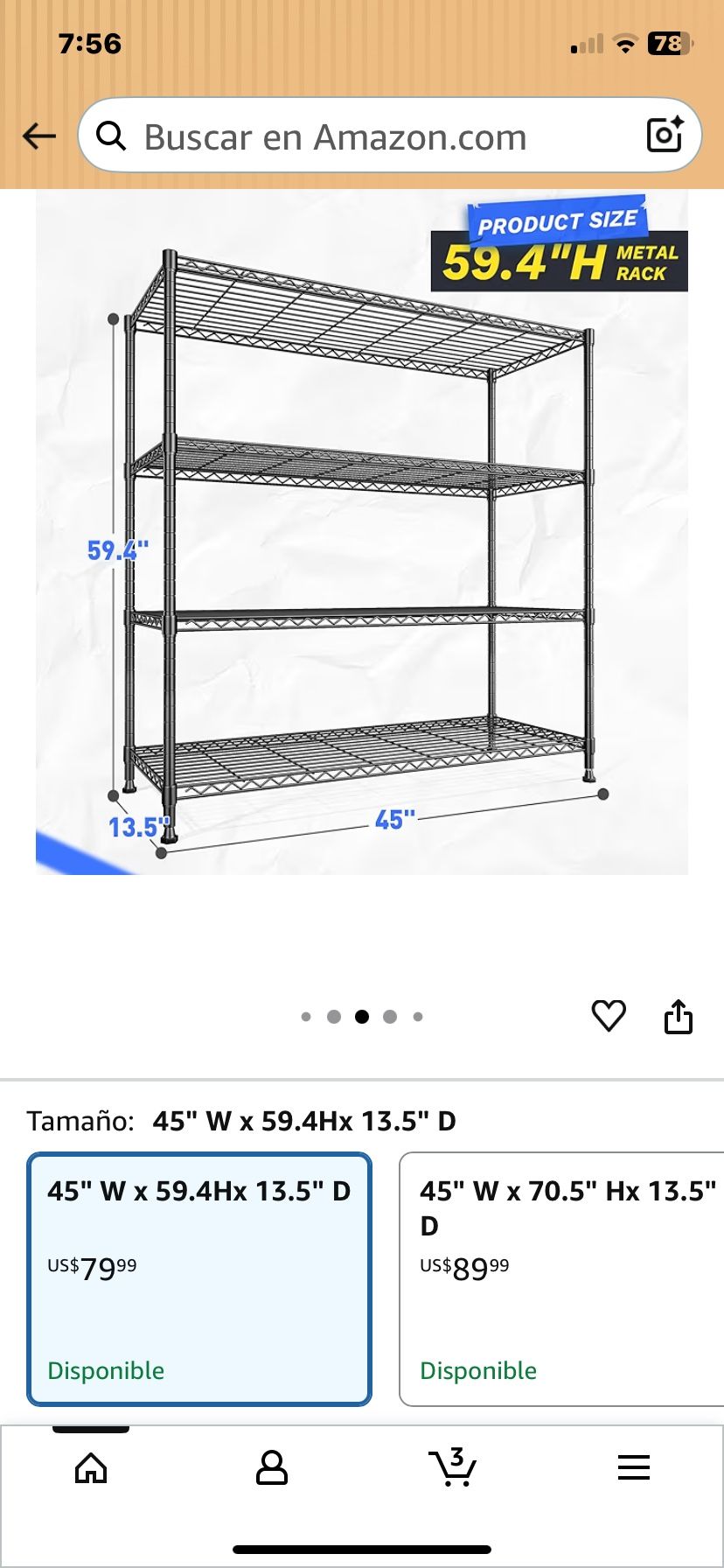Jump to last image via final carousel dot
This screenshot has height=1568, width=724.
click(416, 1016)
